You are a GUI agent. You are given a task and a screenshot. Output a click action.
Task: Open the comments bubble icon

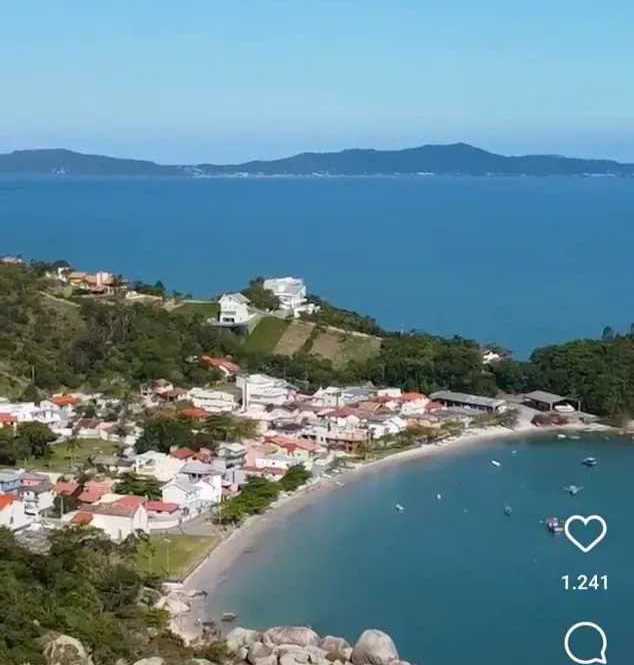pyautogui.click(x=585, y=642)
